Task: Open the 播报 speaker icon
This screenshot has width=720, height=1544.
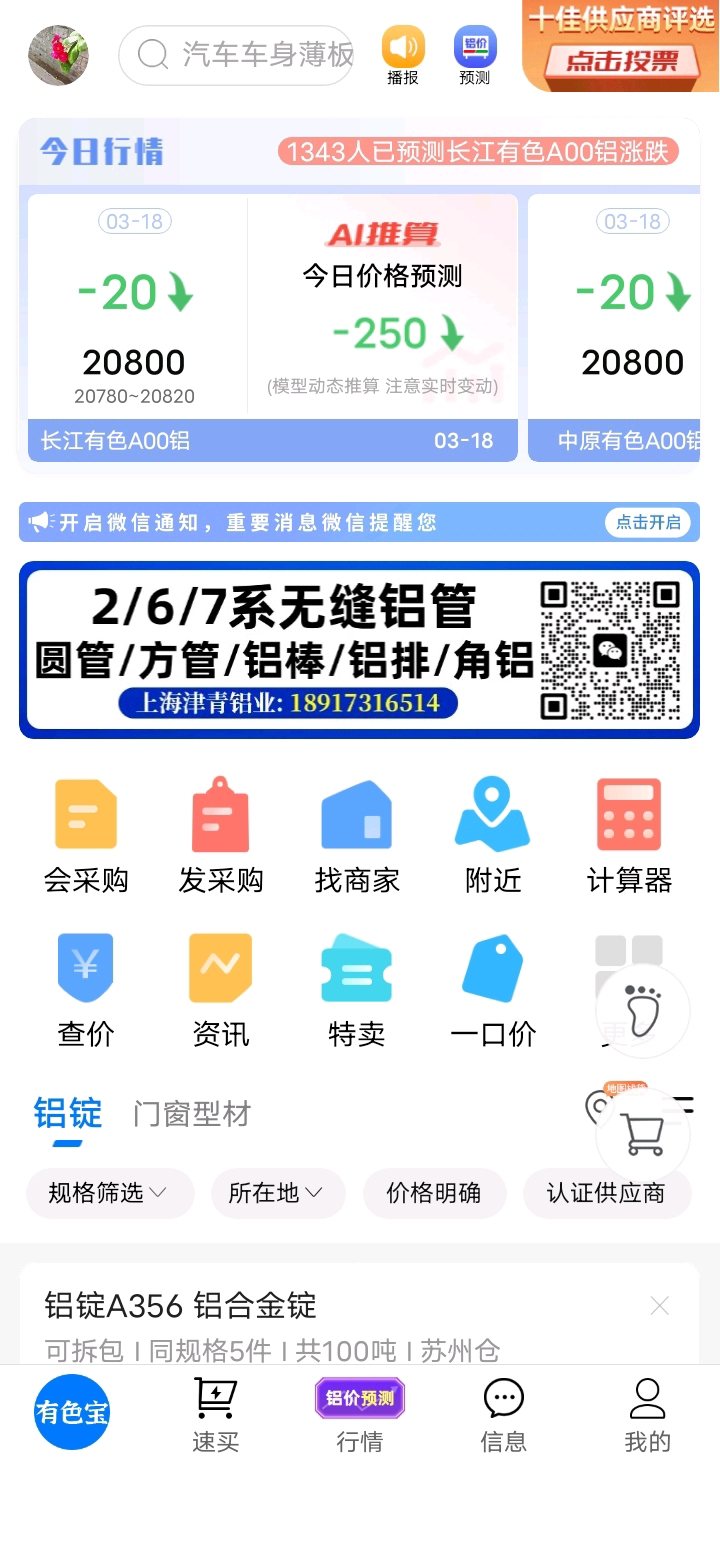Action: [403, 56]
